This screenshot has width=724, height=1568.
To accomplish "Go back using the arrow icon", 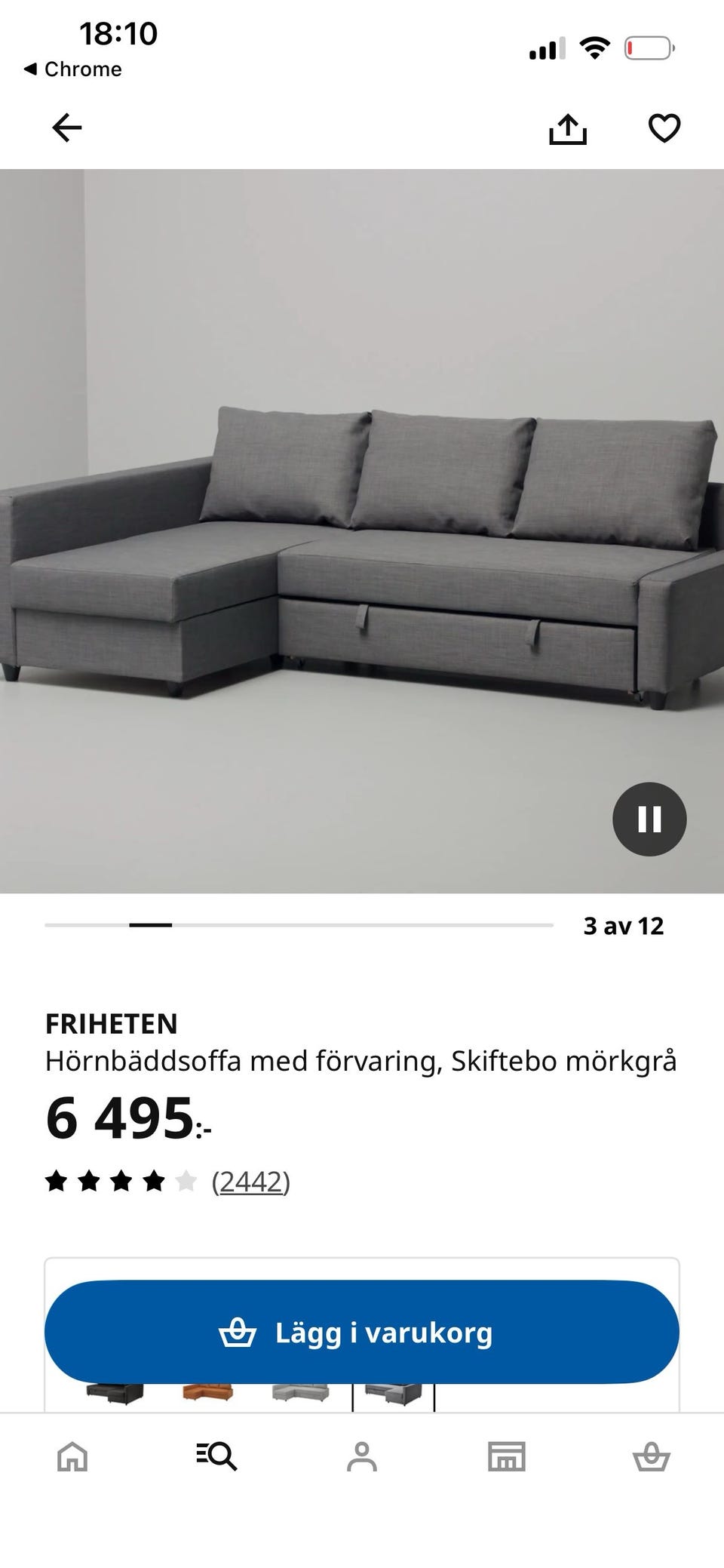I will (x=68, y=128).
